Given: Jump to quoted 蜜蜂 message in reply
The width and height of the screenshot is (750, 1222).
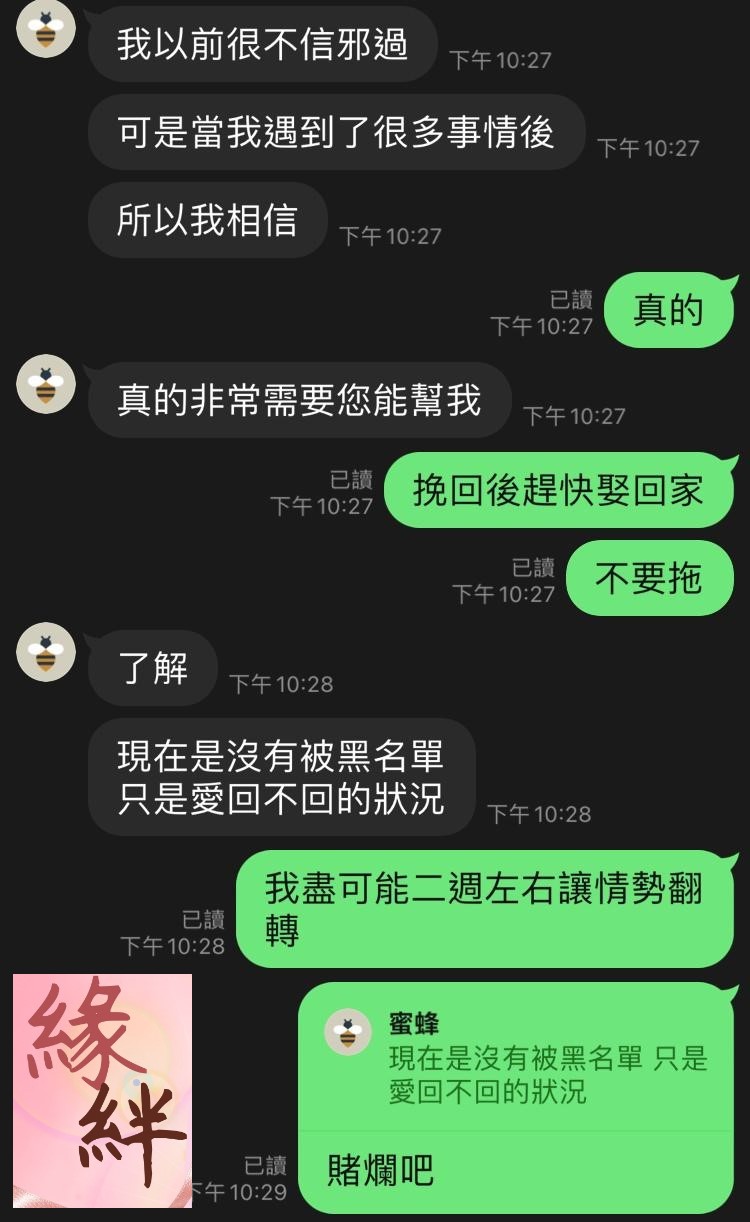Looking at the screenshot, I should tap(516, 1059).
